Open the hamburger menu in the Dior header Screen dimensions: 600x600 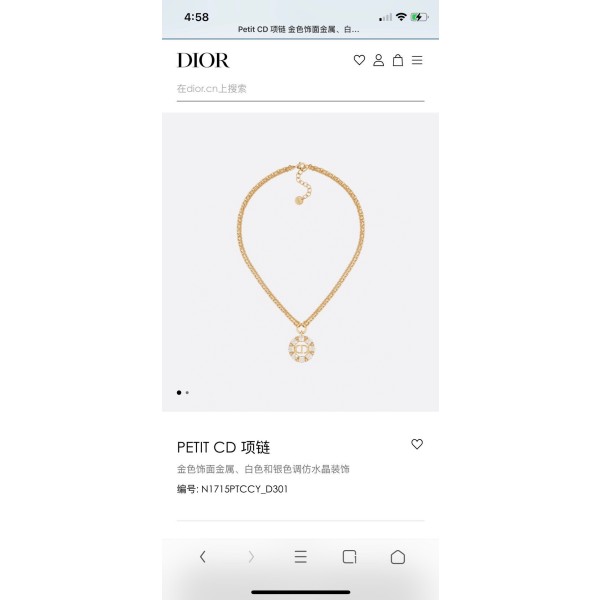point(417,60)
